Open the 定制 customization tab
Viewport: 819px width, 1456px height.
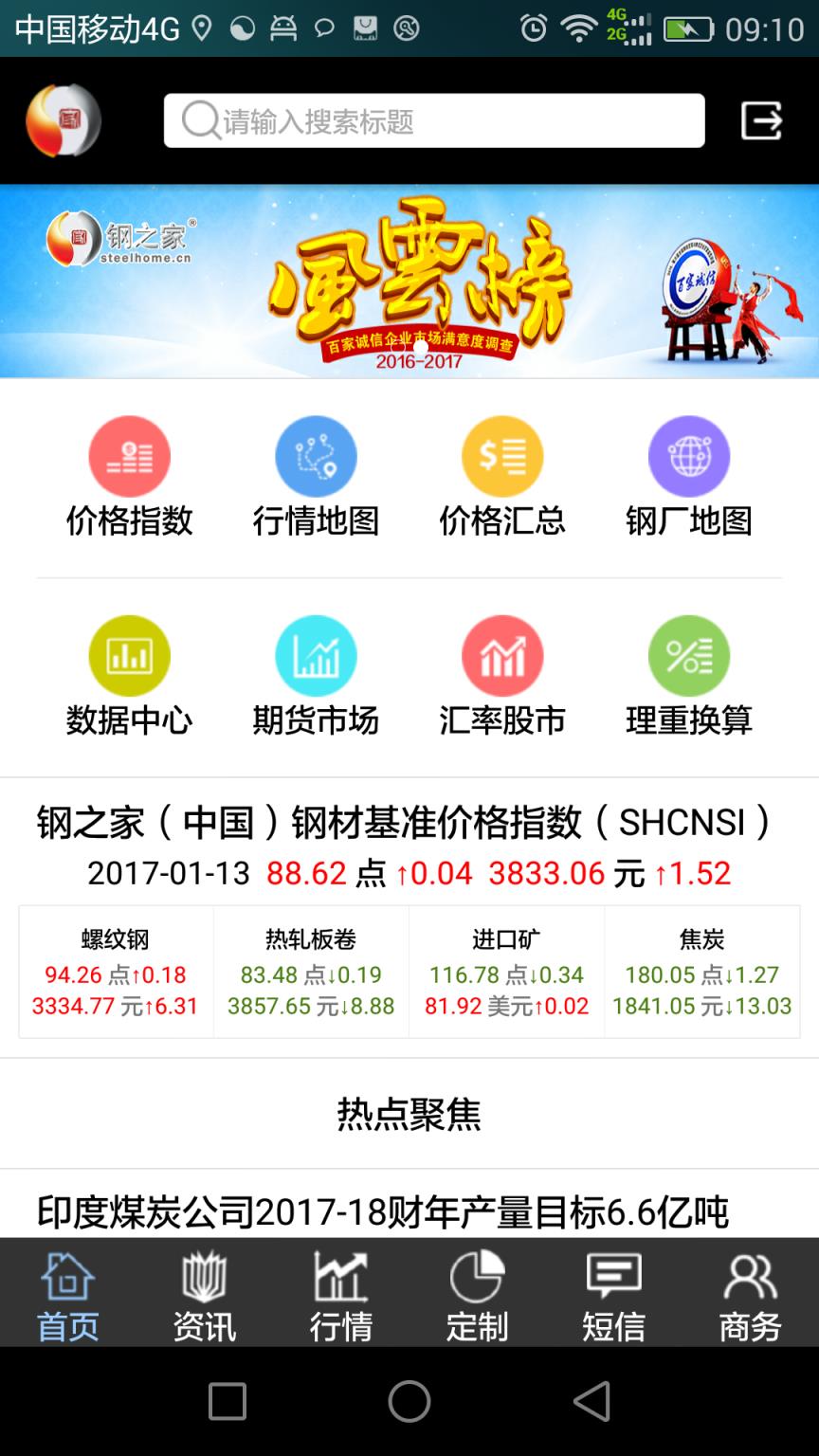(x=479, y=1294)
